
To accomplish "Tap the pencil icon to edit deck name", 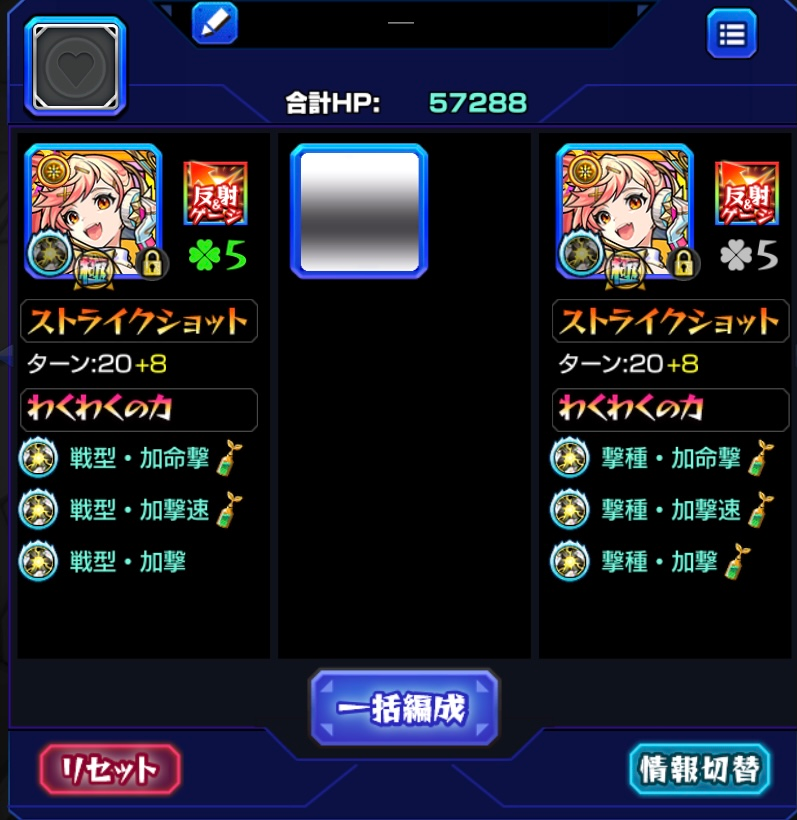I will point(214,22).
